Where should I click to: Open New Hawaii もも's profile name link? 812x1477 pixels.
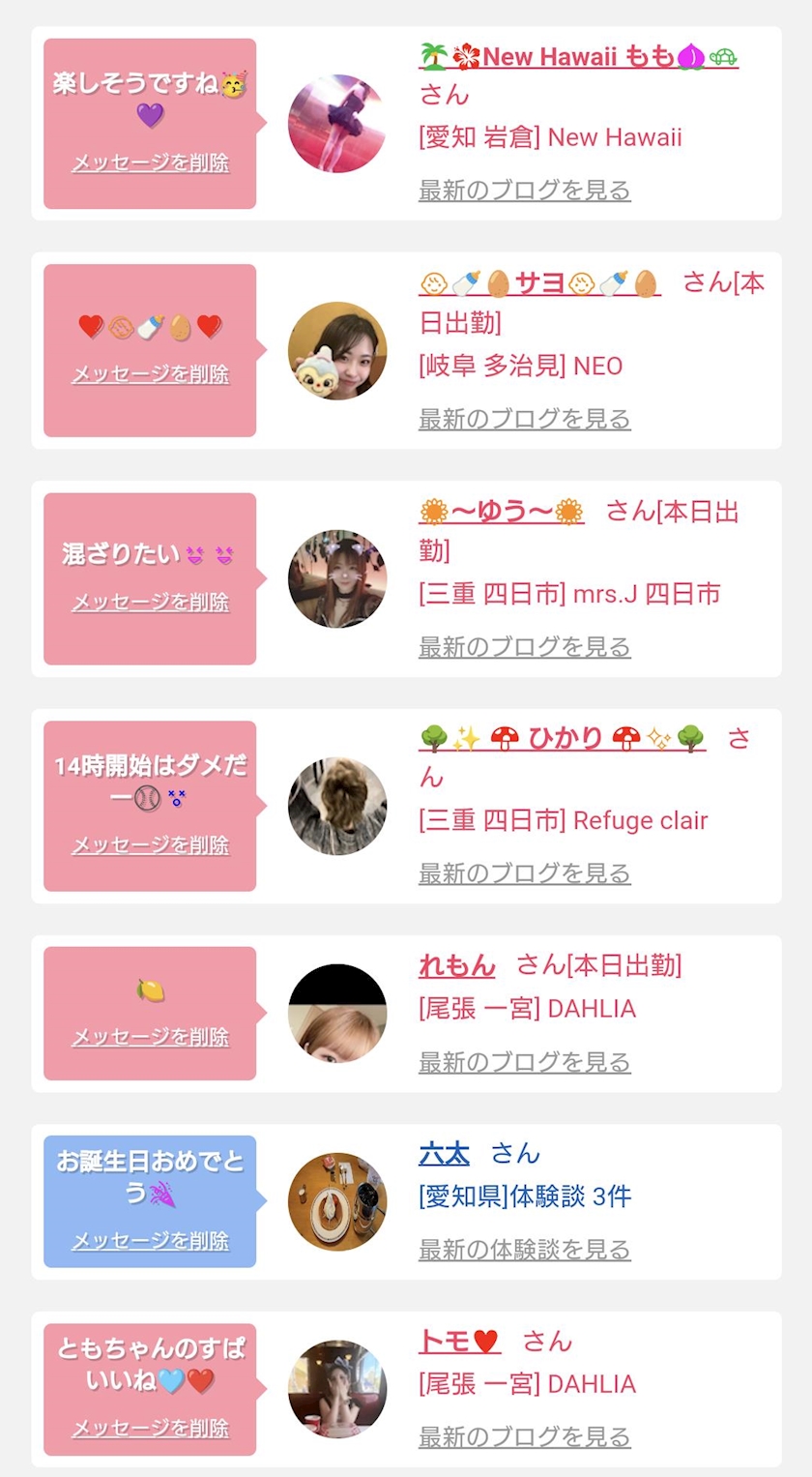(x=578, y=57)
